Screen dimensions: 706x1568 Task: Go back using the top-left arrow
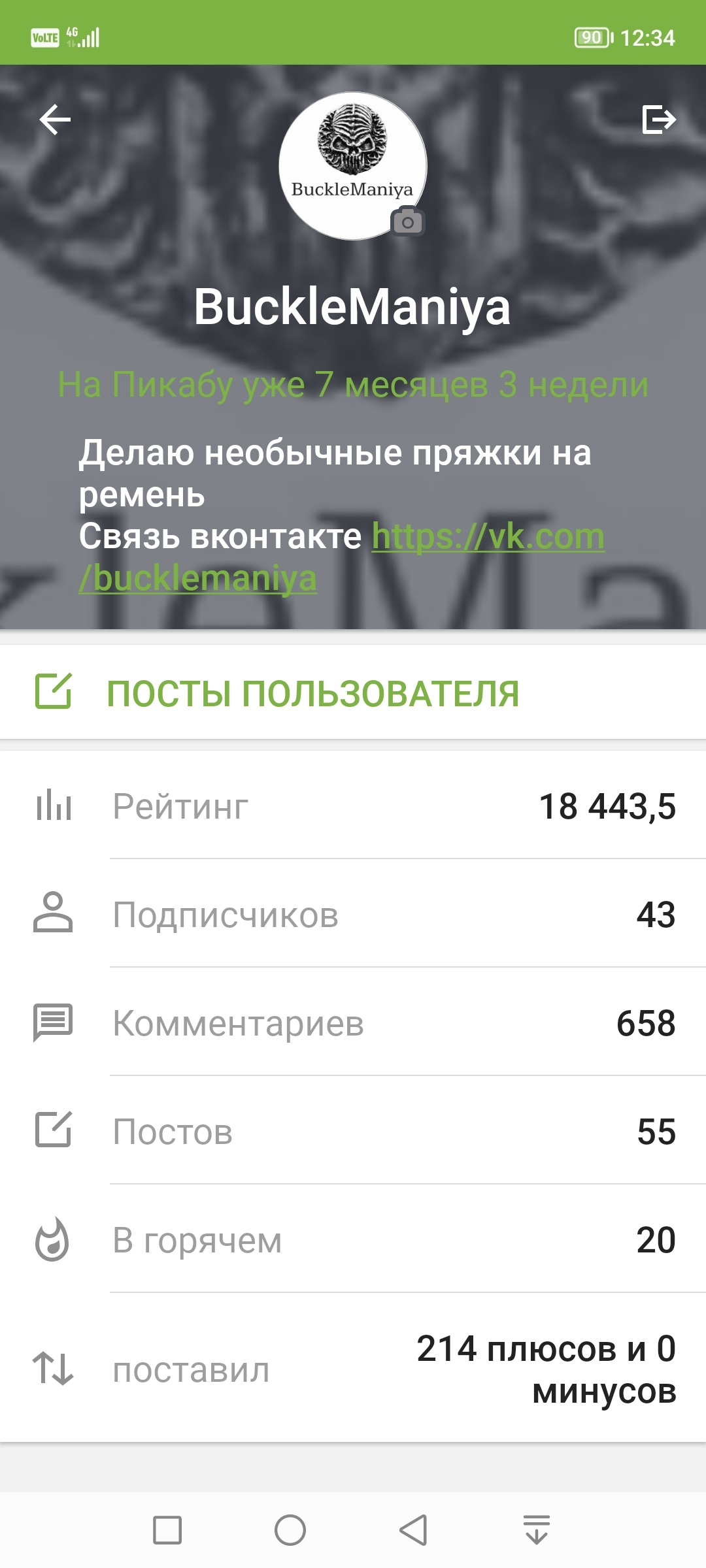[55, 120]
